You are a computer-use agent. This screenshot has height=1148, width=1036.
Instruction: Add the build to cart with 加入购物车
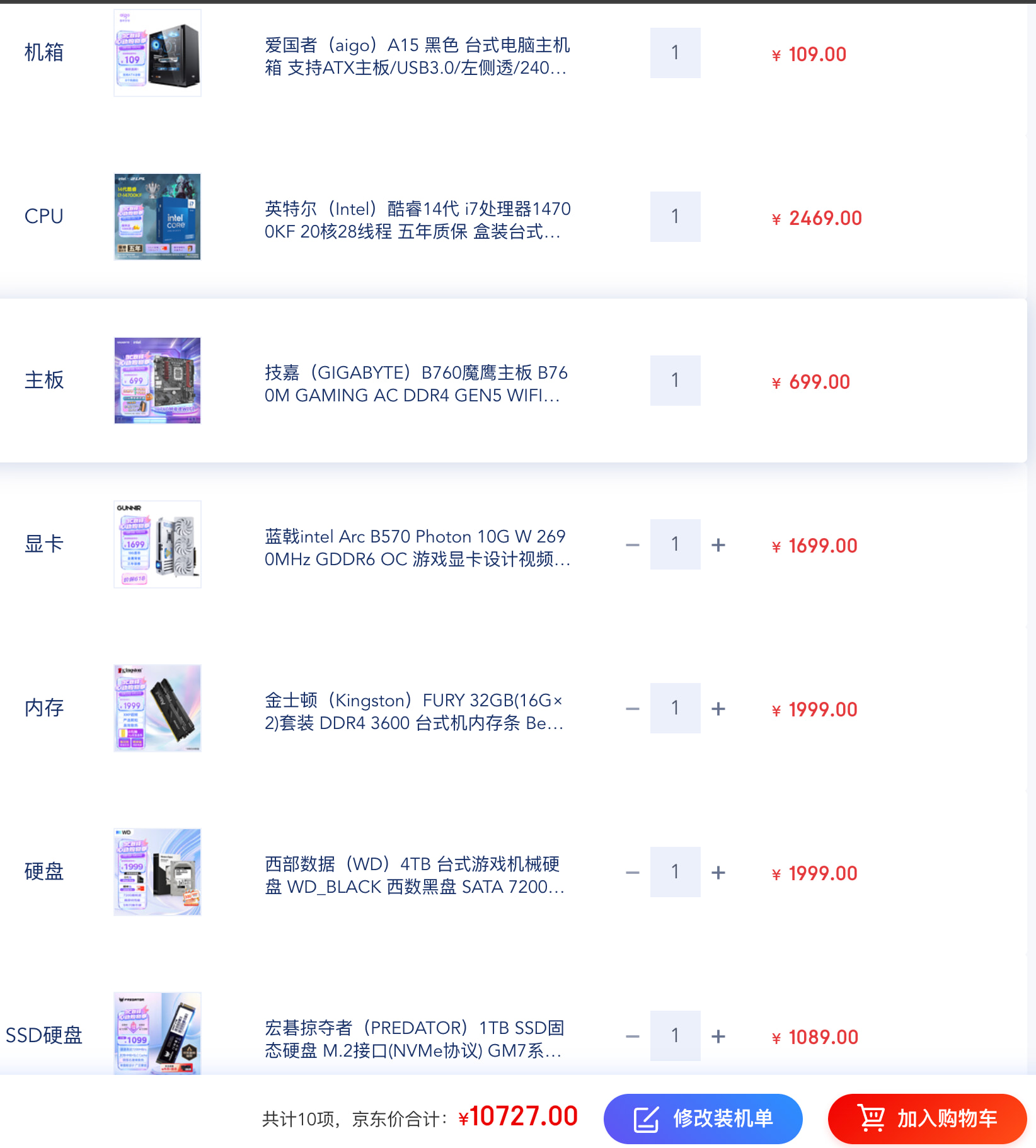927,1118
